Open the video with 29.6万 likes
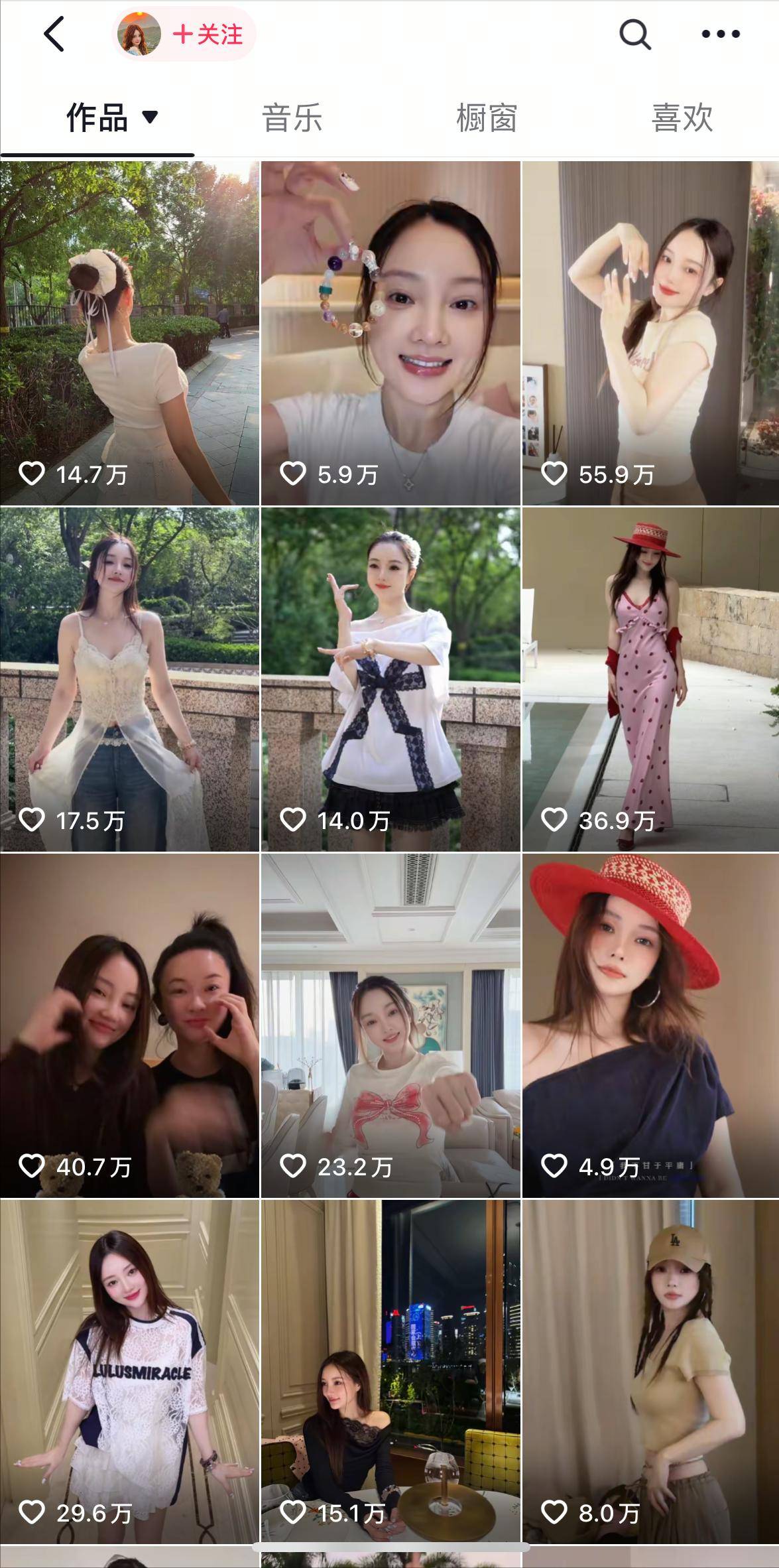Screen dimensions: 779x1568 129,1372
